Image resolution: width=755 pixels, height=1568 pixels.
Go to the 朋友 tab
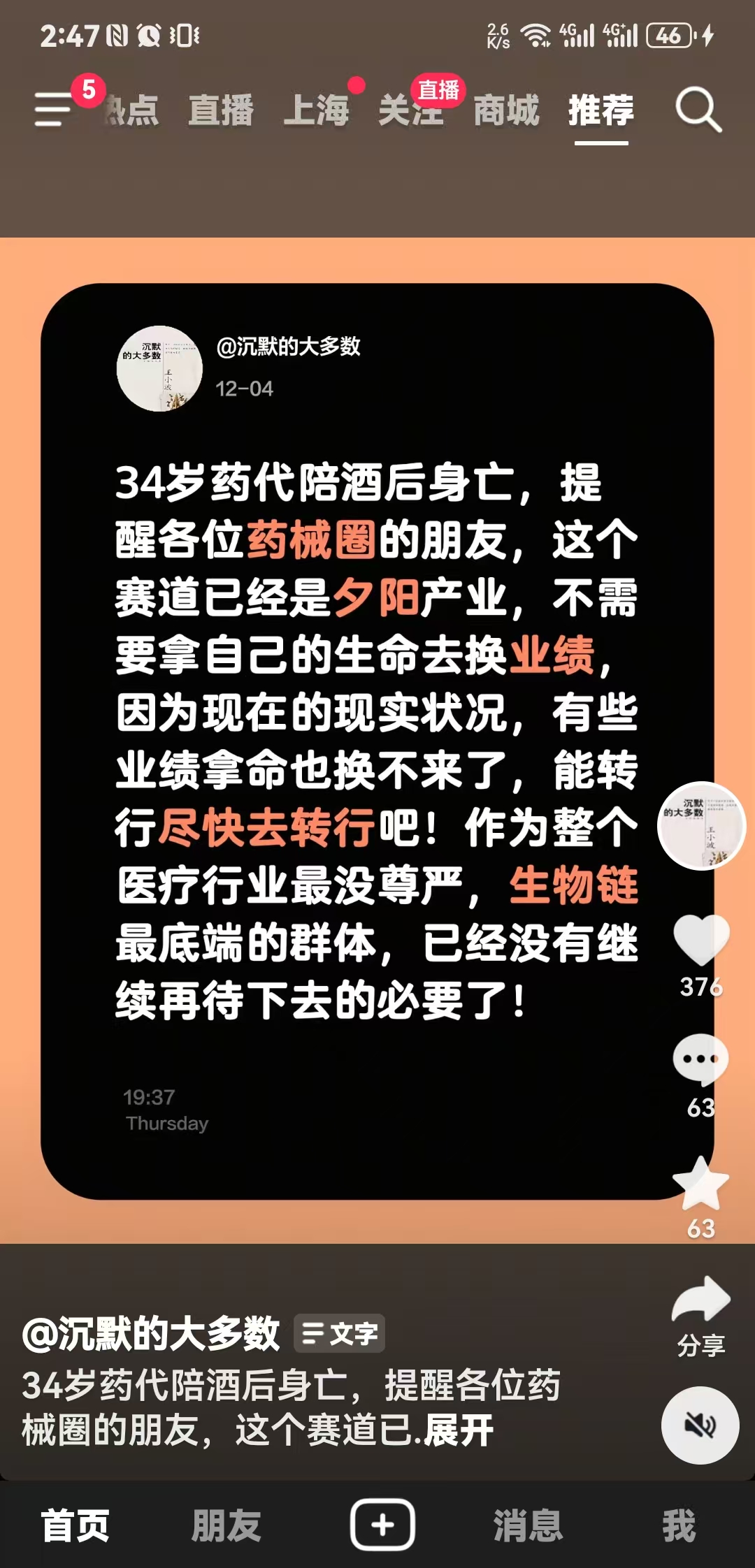tap(226, 1525)
